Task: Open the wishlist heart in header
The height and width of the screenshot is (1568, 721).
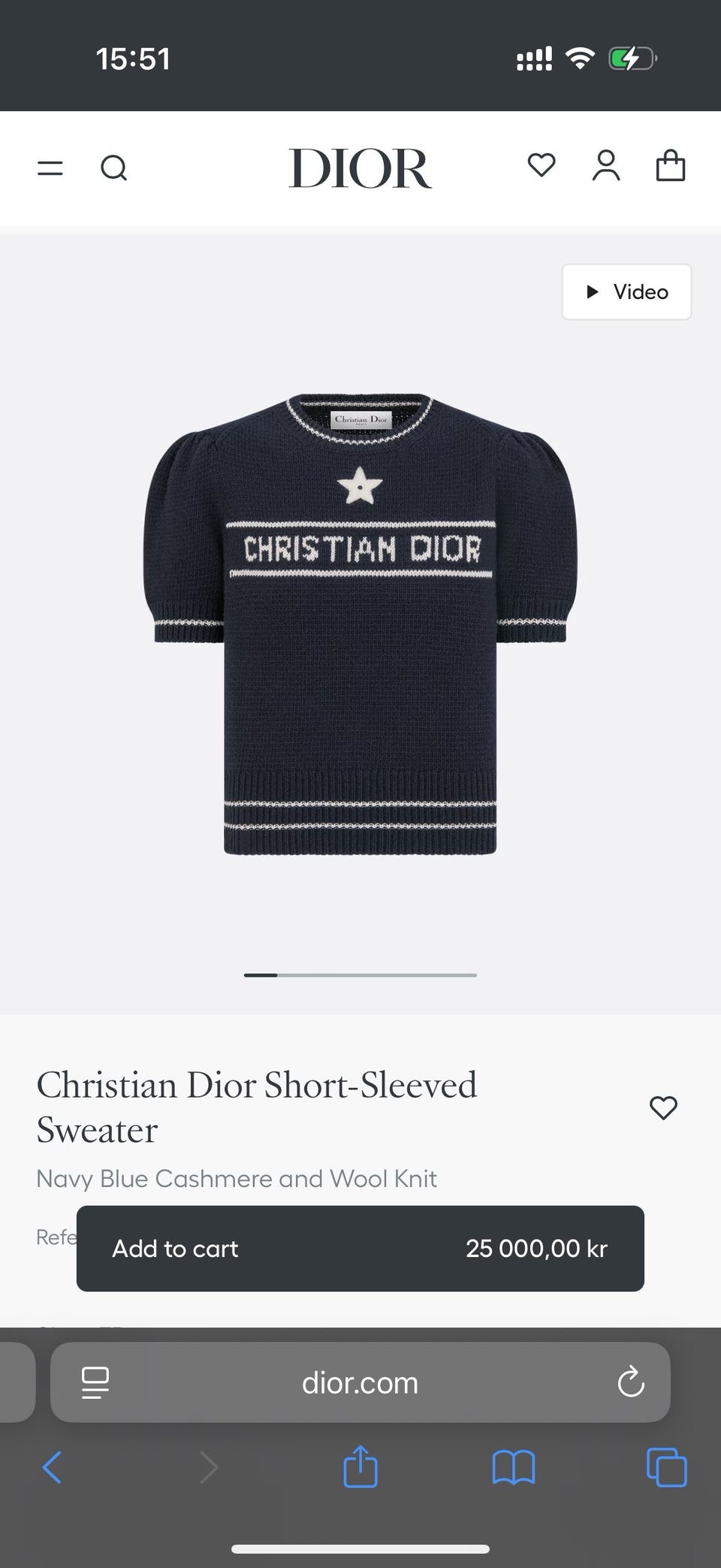Action: tap(541, 165)
